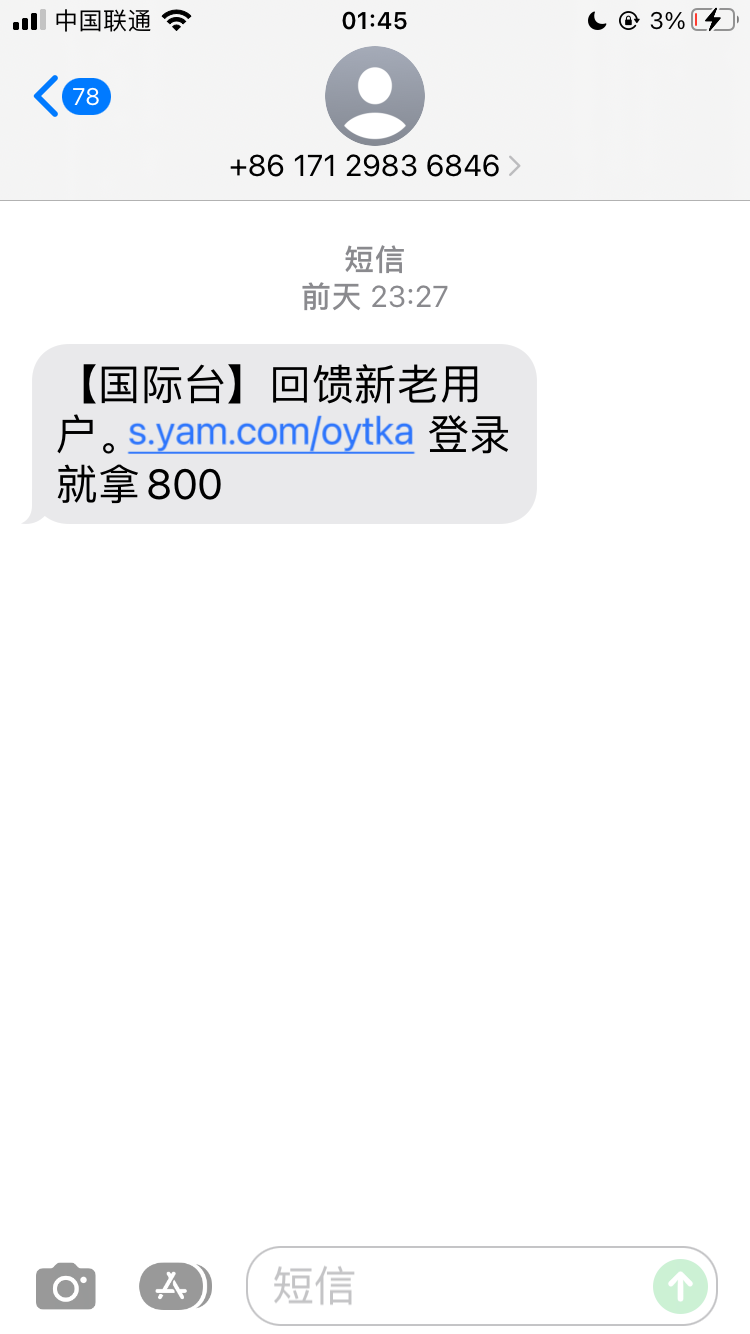Open the camera to attach a photo
This screenshot has height=1334, width=750.
tap(66, 1286)
